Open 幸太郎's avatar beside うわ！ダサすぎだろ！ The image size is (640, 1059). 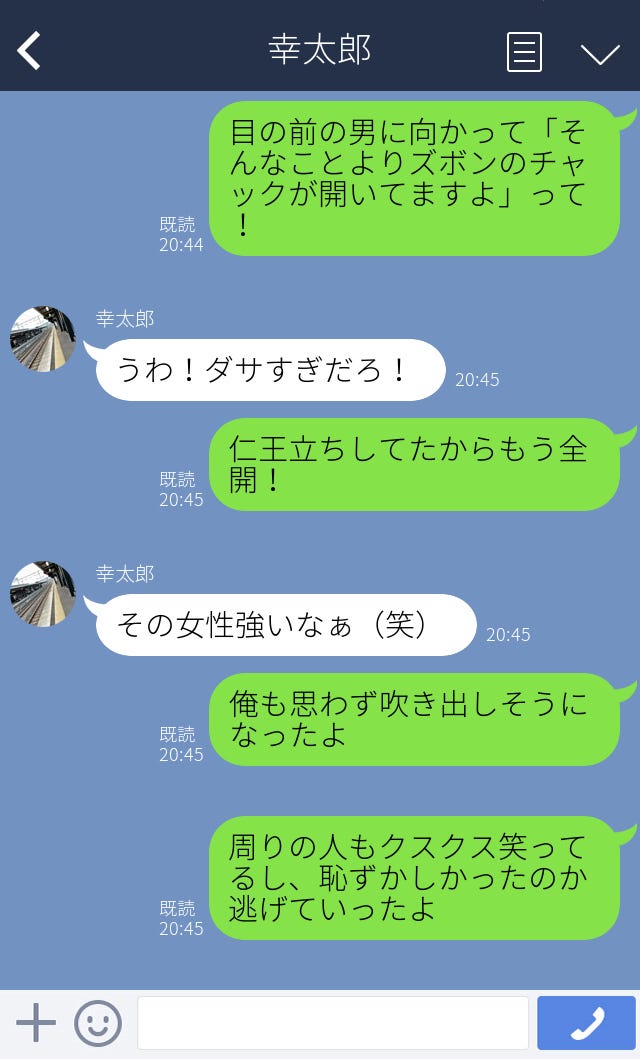tap(43, 339)
